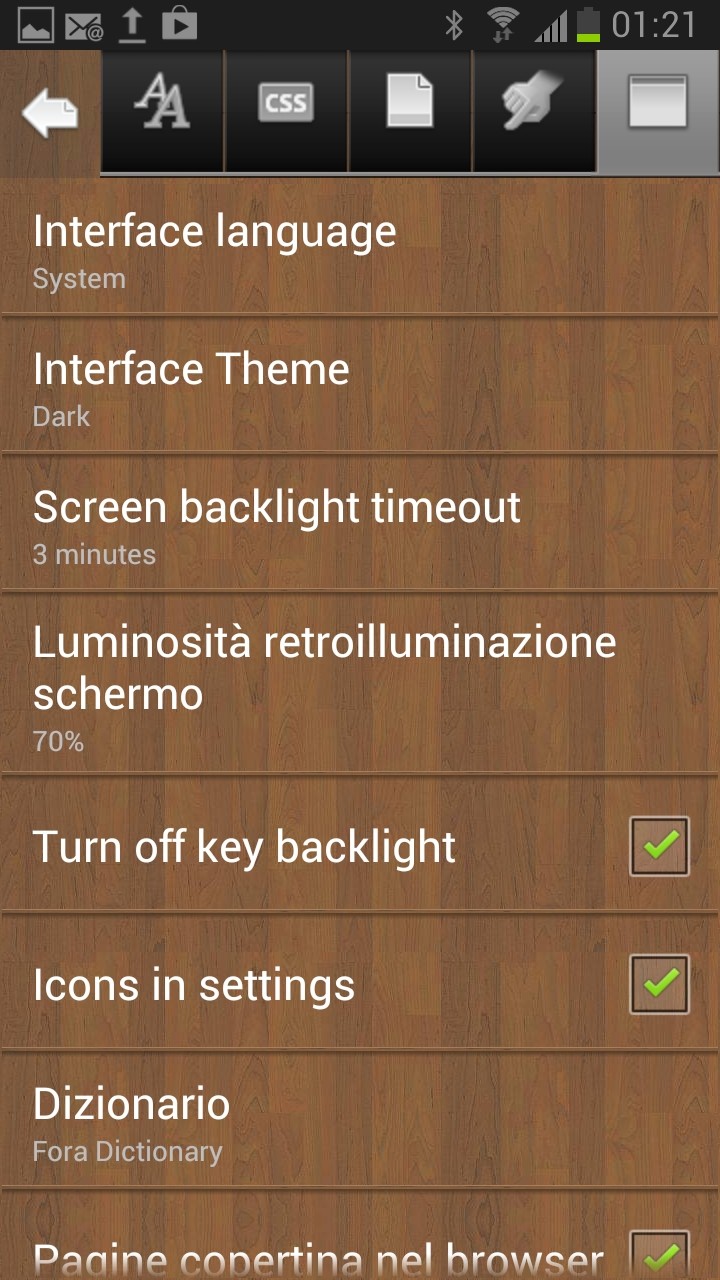Tap the back arrow
The width and height of the screenshot is (720, 1280).
tap(50, 112)
